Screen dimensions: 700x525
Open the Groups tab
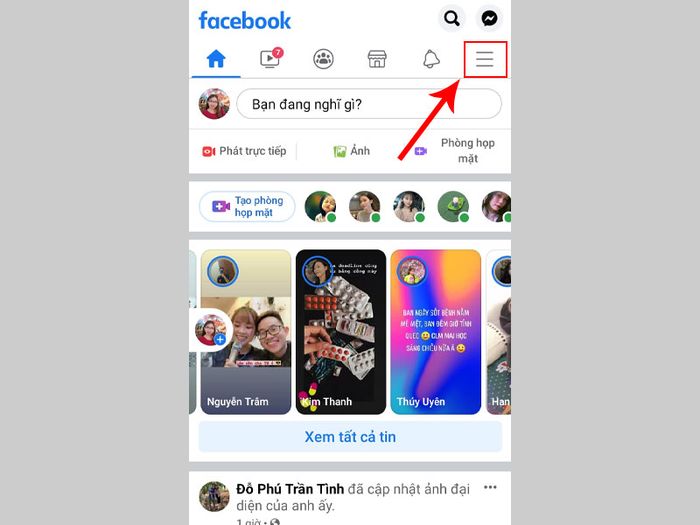pyautogui.click(x=323, y=60)
